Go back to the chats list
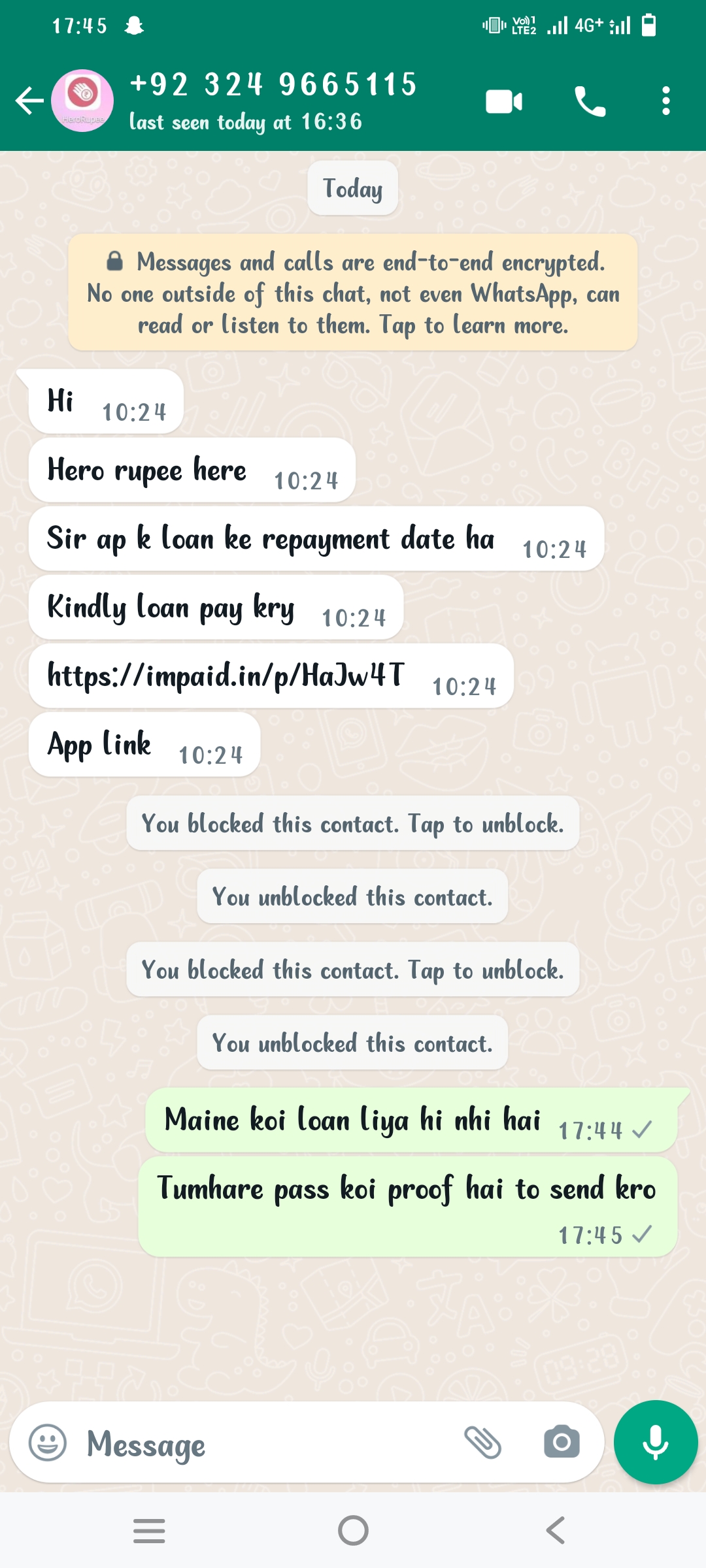The image size is (706, 1568). [29, 101]
